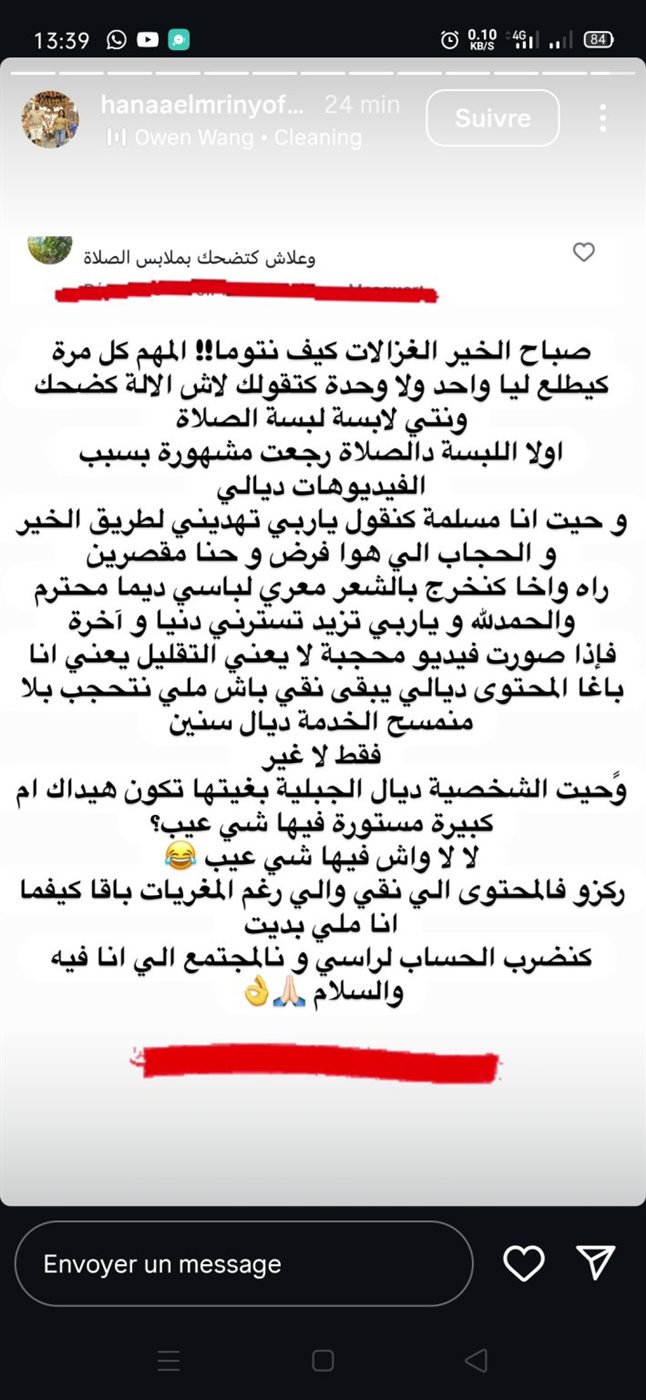The height and width of the screenshot is (1400, 646).
Task: Open hanaaelmrinyof's profile picture
Action: coord(50,120)
